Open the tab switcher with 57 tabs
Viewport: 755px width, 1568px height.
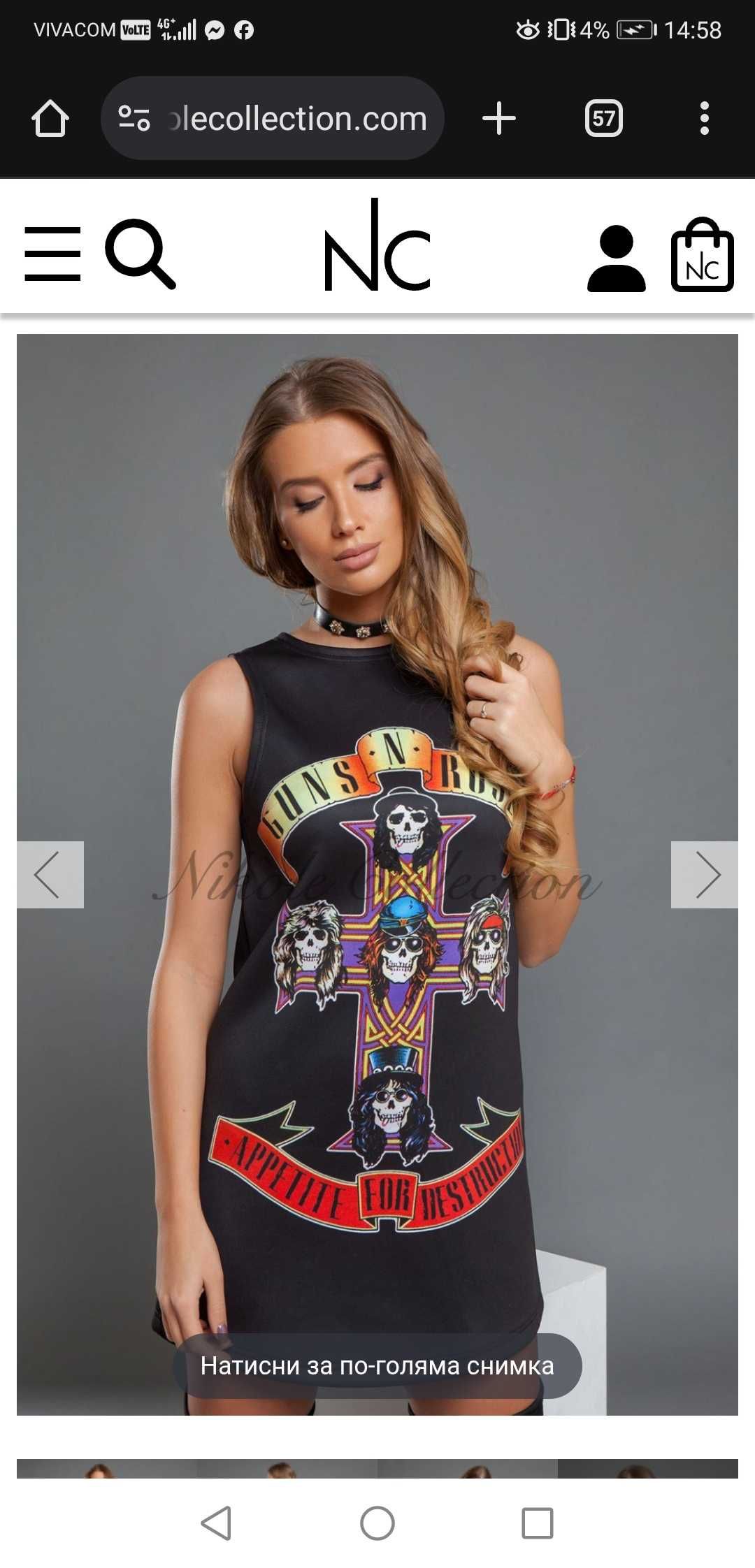[x=603, y=118]
